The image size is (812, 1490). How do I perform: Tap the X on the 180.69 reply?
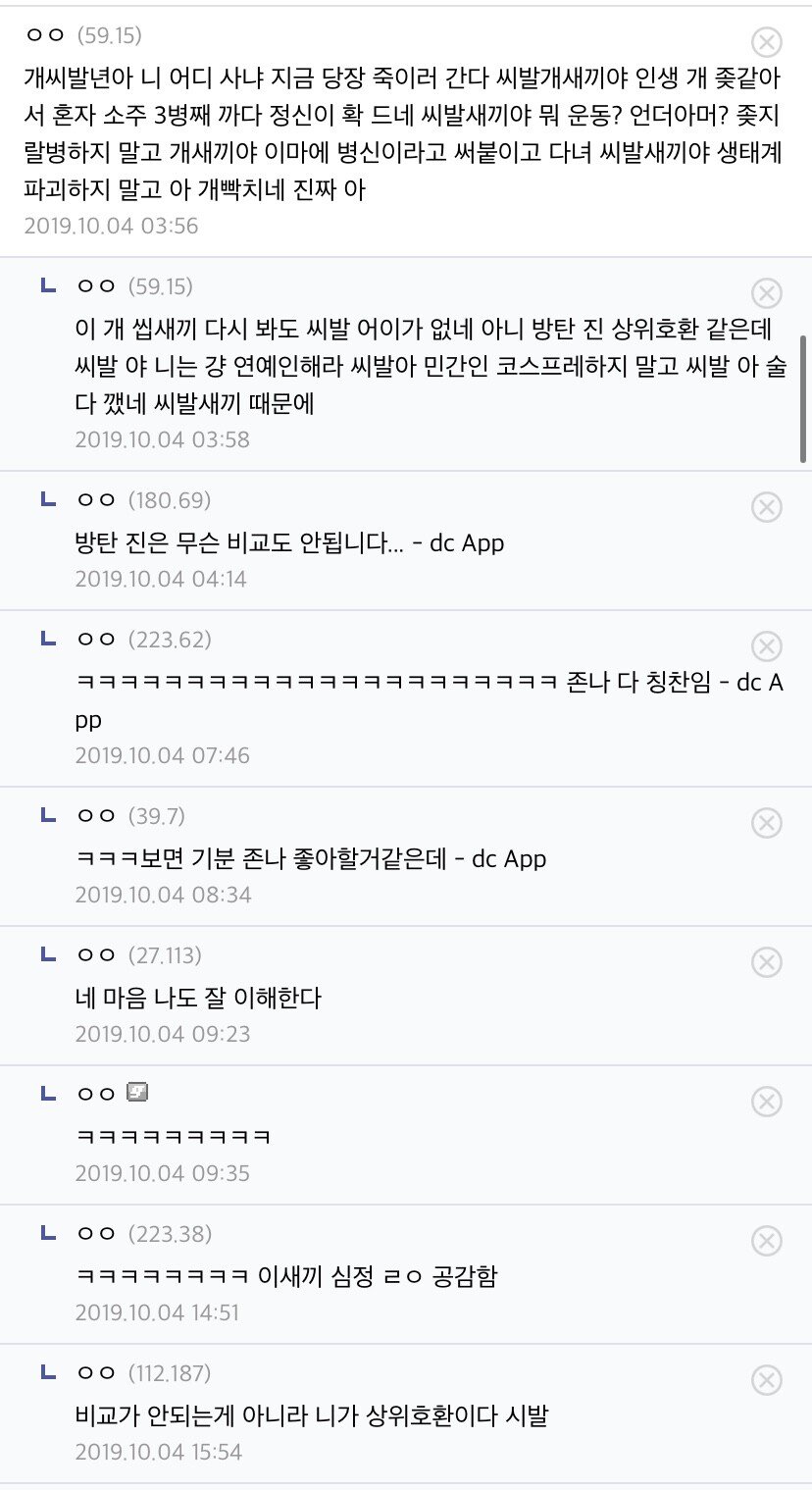click(x=766, y=507)
